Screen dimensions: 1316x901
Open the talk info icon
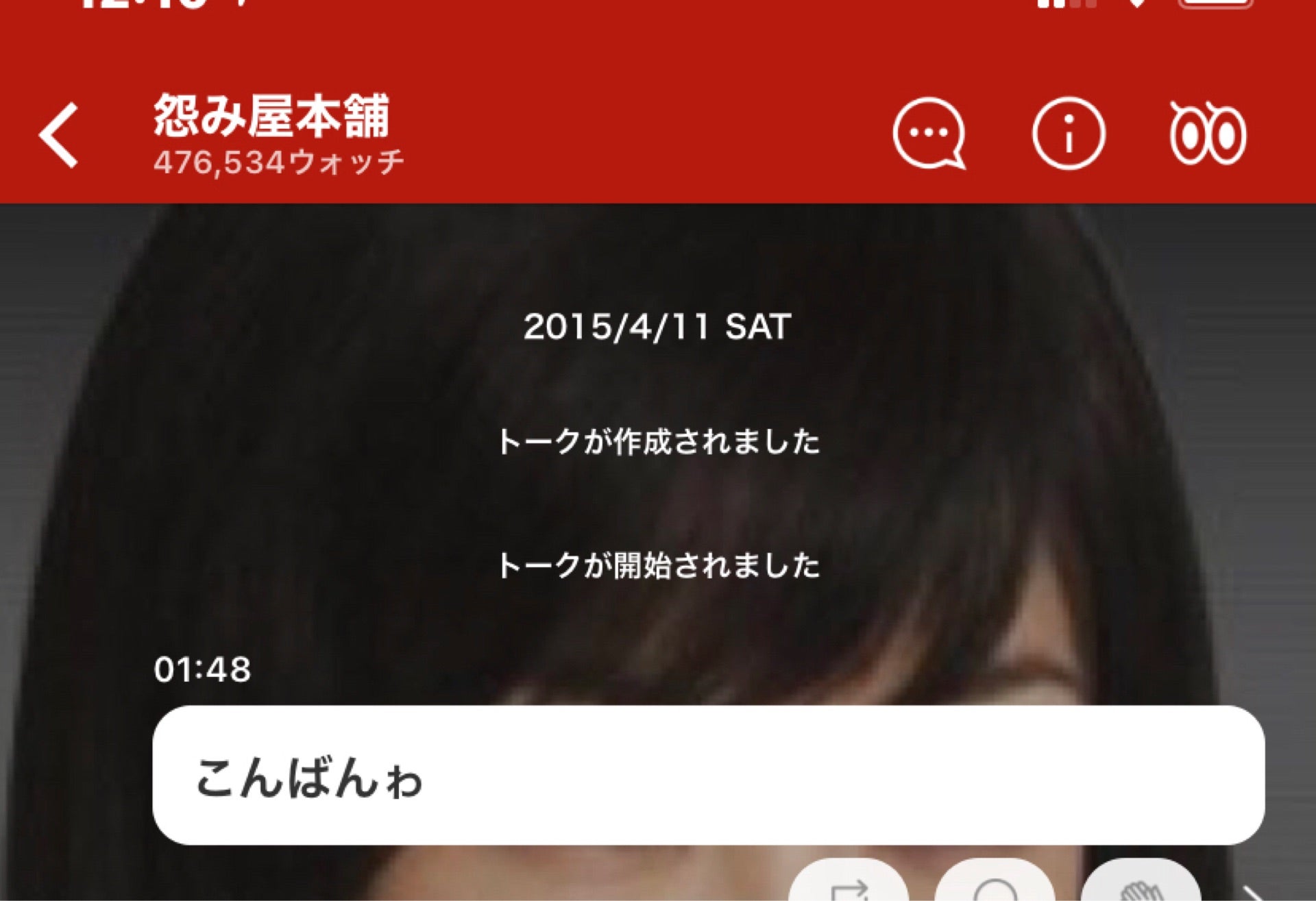(1068, 134)
